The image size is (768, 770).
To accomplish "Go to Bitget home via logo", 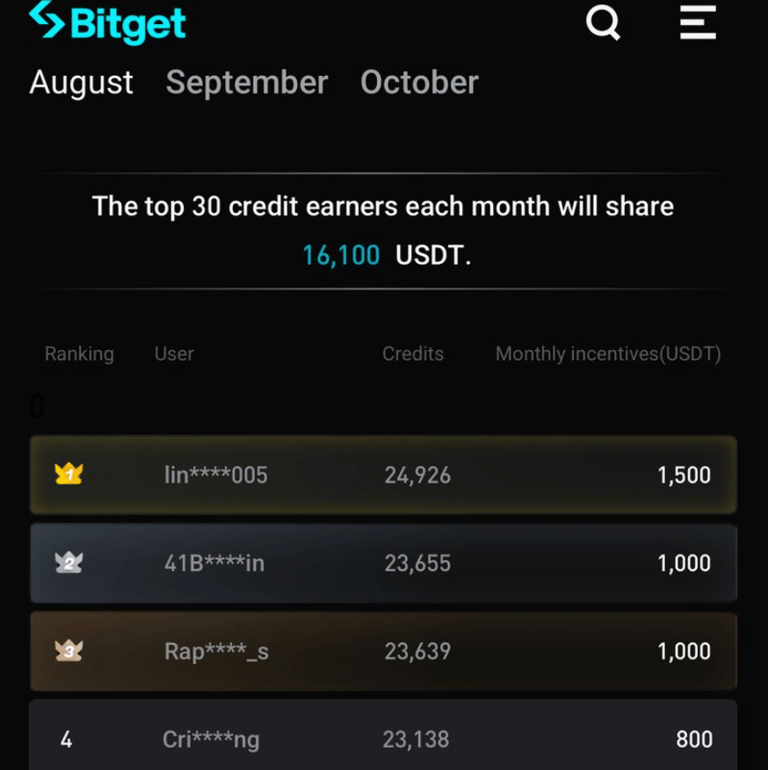I will (x=108, y=22).
